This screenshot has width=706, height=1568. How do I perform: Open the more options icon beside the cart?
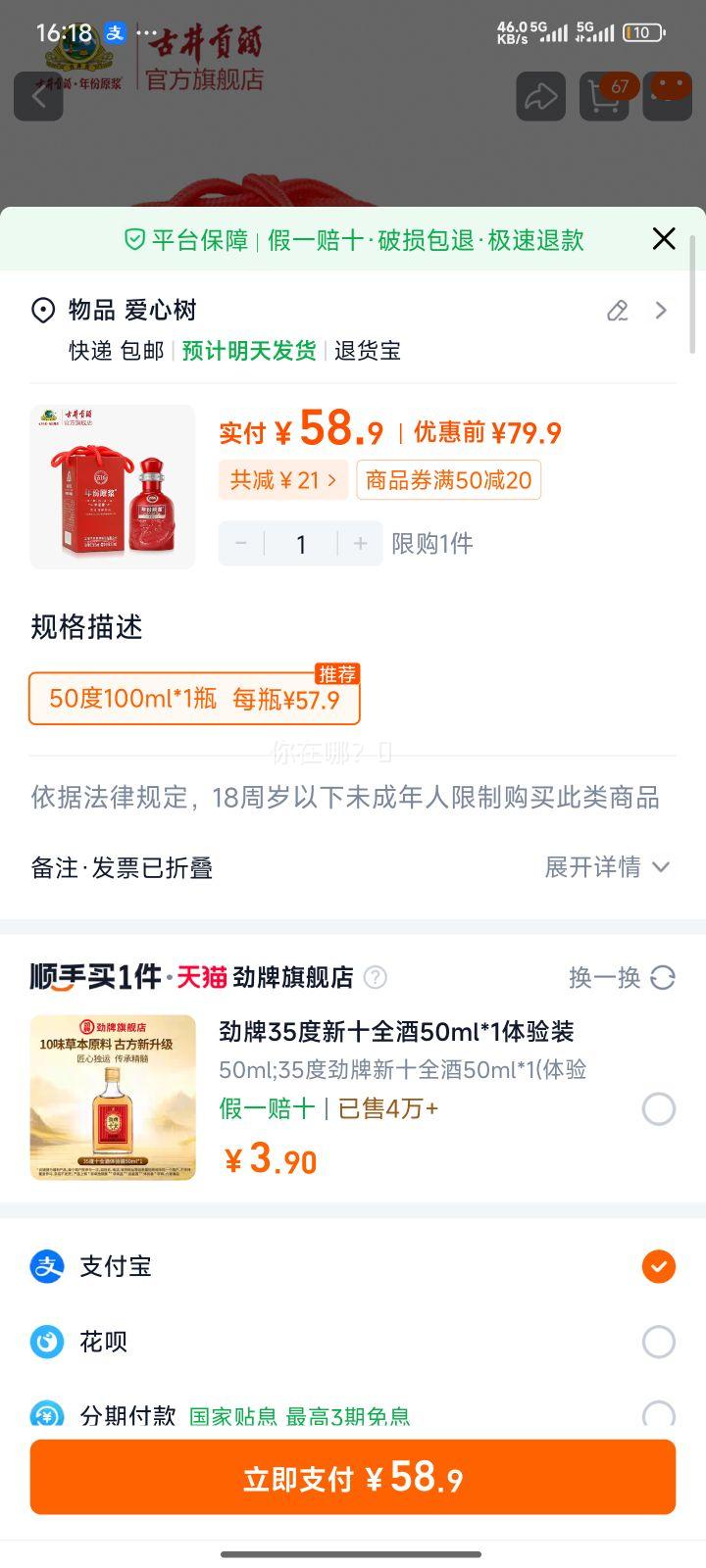click(668, 97)
